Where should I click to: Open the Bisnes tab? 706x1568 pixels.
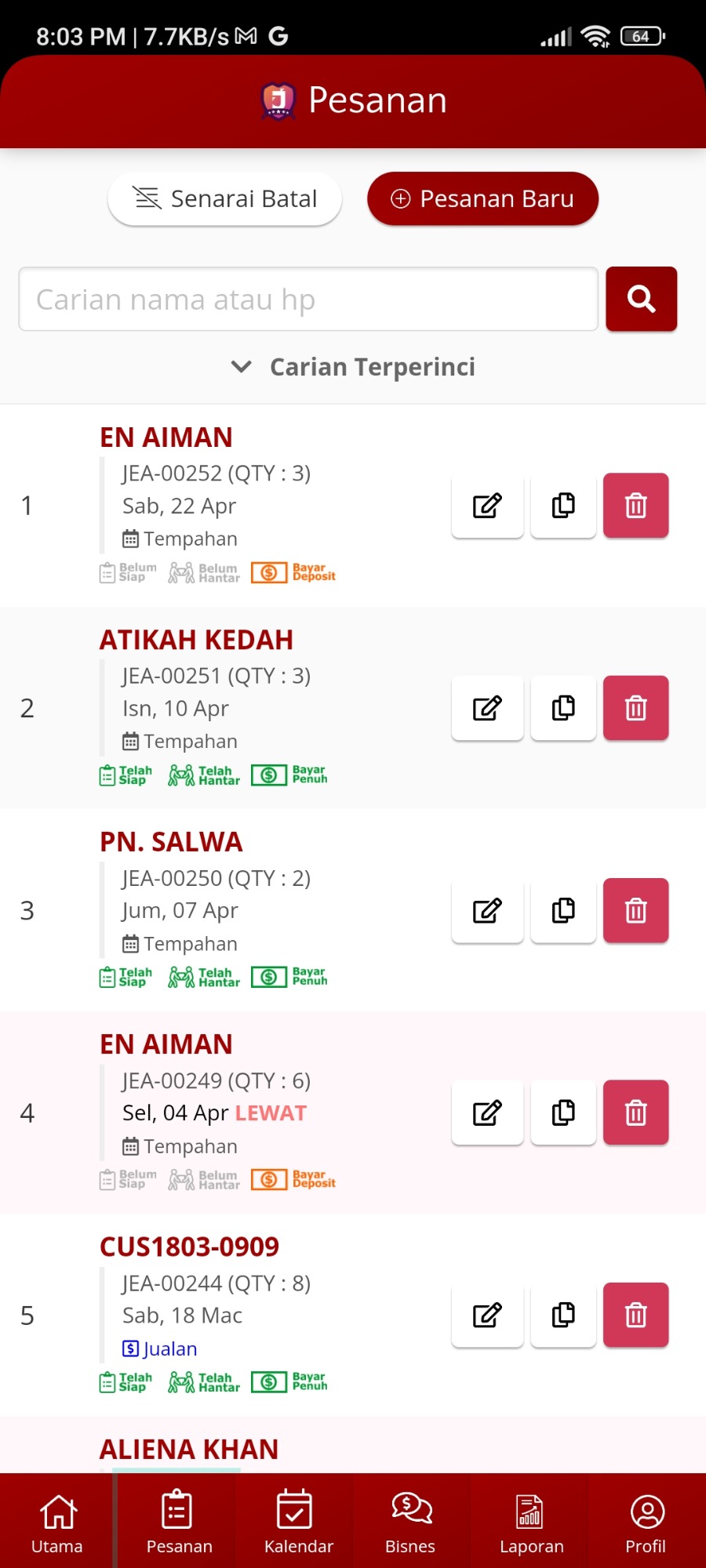(410, 1523)
